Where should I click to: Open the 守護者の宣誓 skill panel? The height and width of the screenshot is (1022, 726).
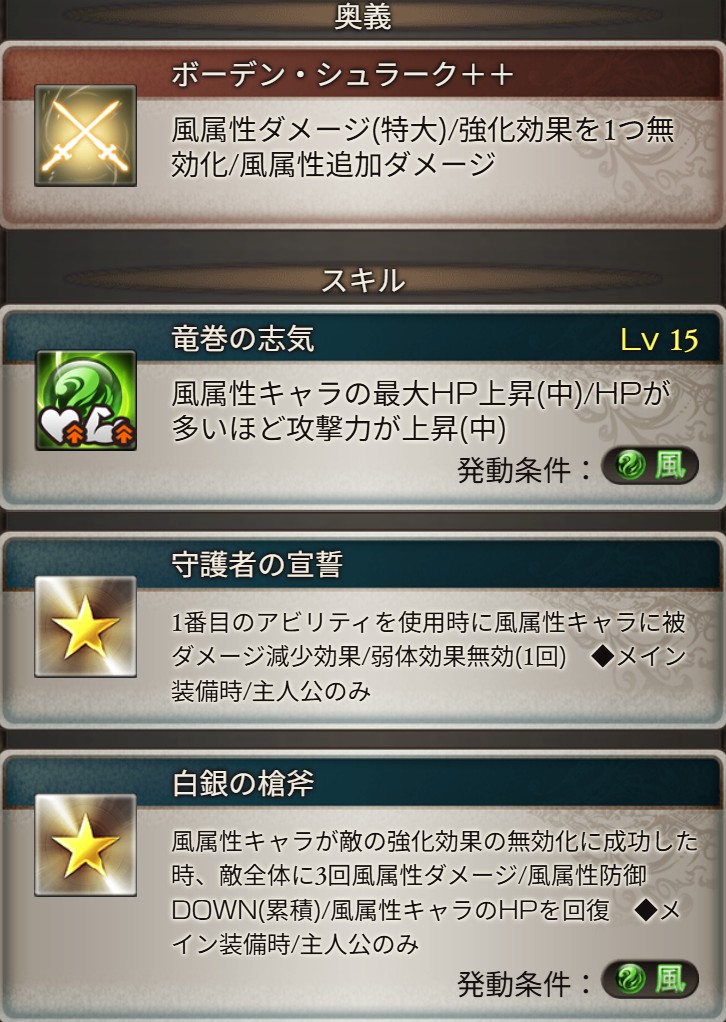coord(363,630)
